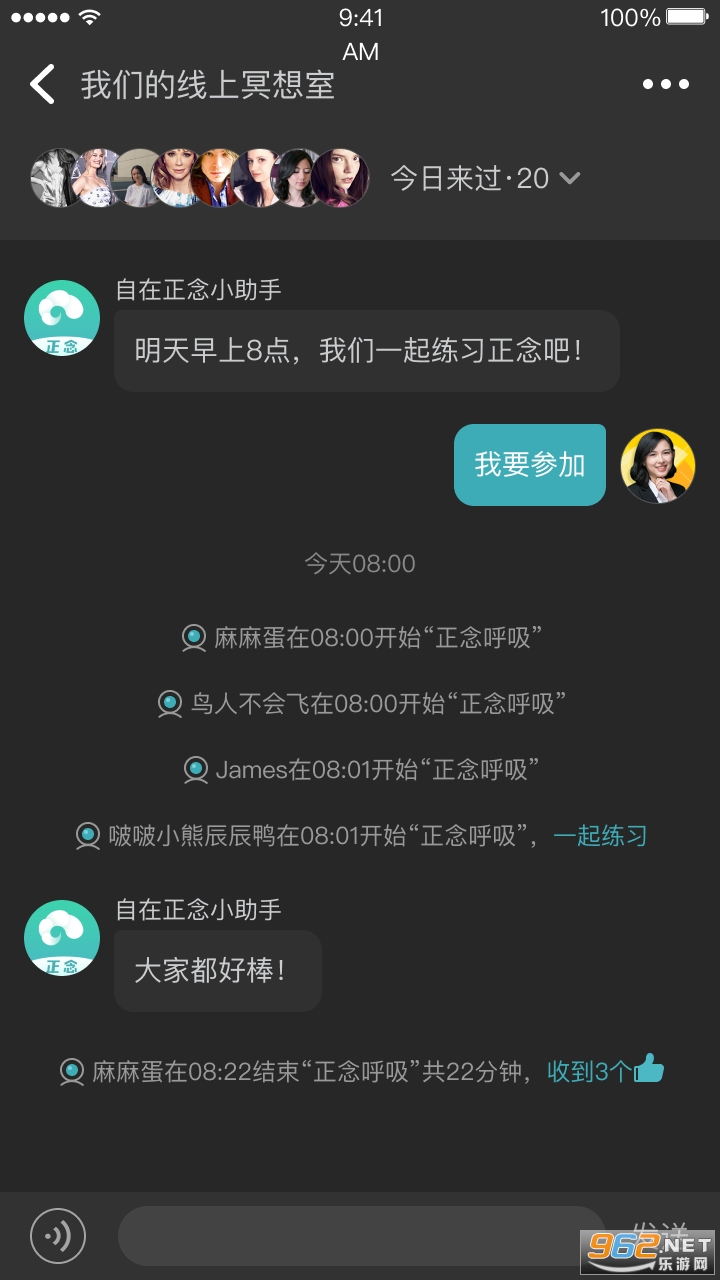Image resolution: width=720 pixels, height=1280 pixels.
Task: Tap the battery indicator at top right
Action: [688, 16]
